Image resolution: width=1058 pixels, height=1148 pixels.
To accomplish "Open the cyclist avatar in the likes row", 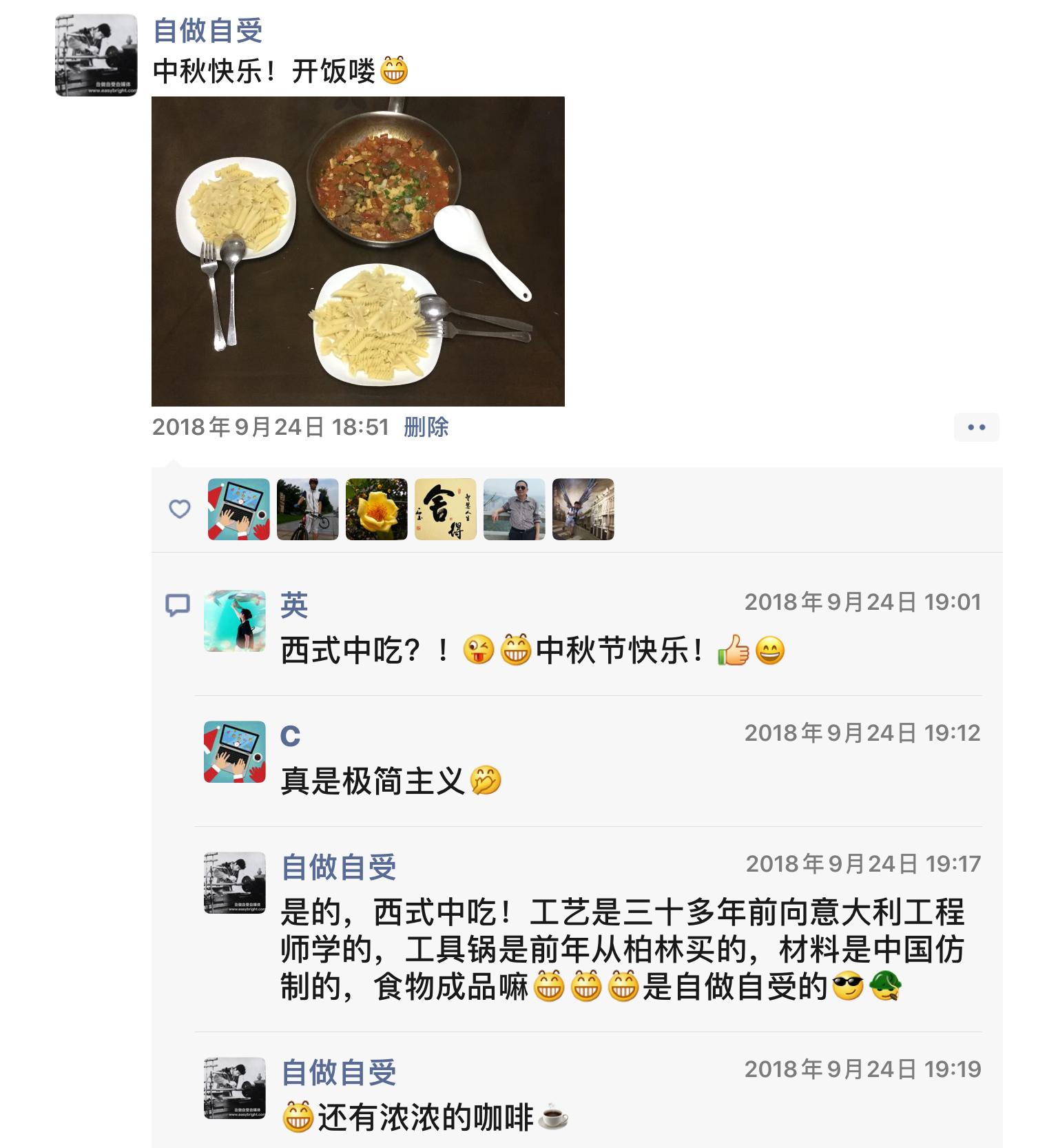I will click(307, 509).
